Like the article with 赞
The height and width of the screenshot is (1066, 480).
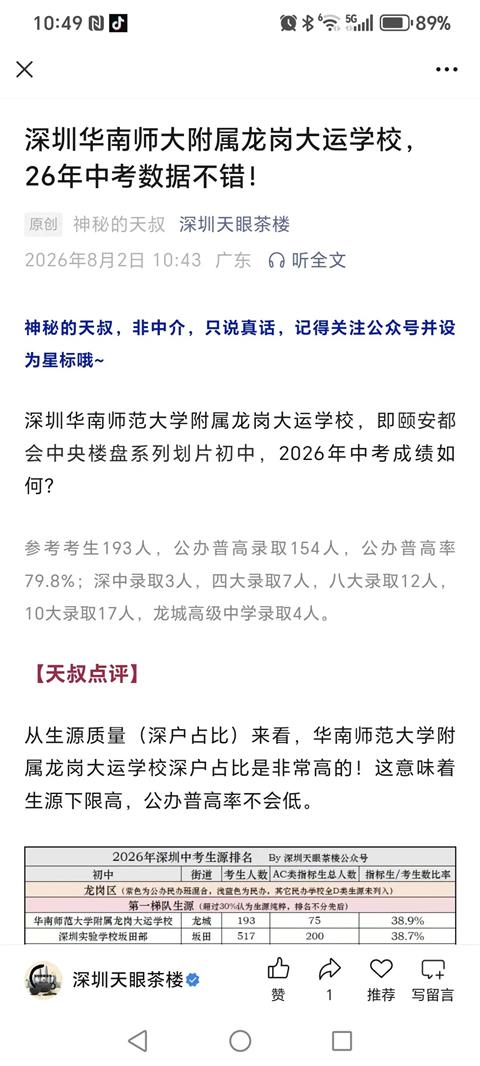click(278, 980)
